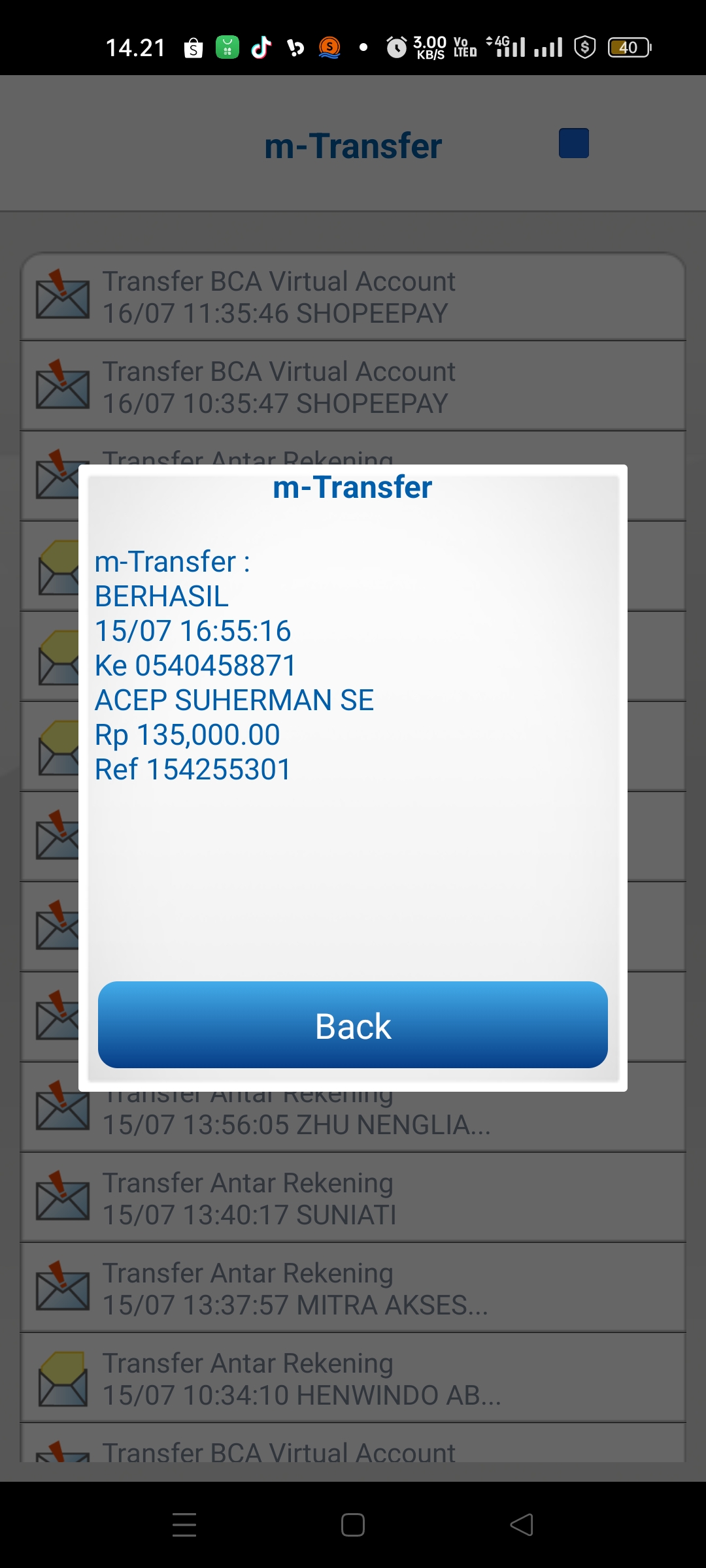Go to the phone's home screen
Viewport: 706px width, 1568px height.
point(353,1525)
